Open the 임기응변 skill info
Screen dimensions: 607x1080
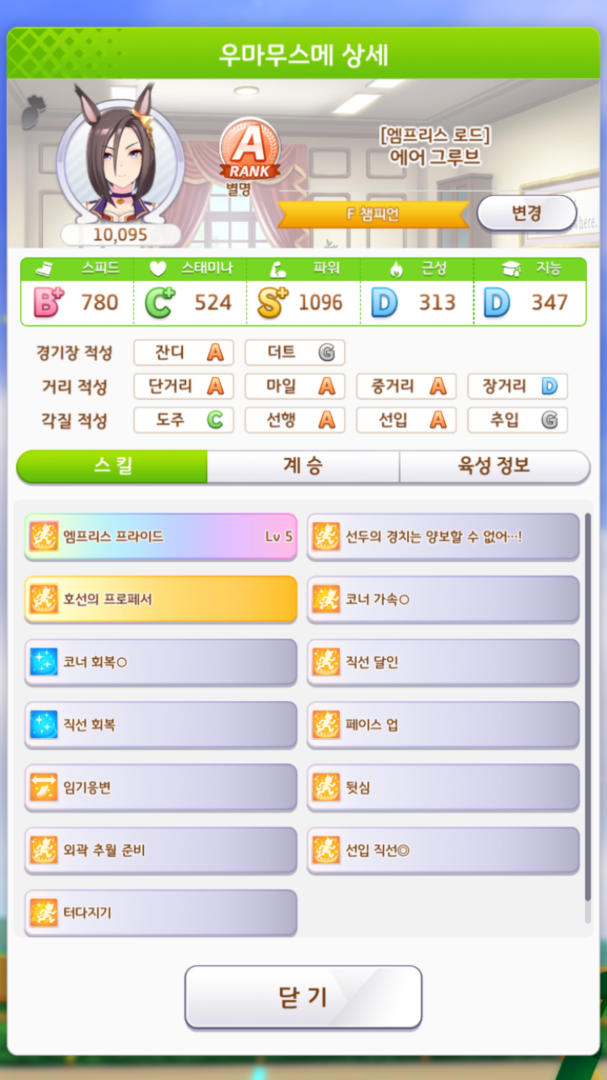pyautogui.click(x=160, y=787)
